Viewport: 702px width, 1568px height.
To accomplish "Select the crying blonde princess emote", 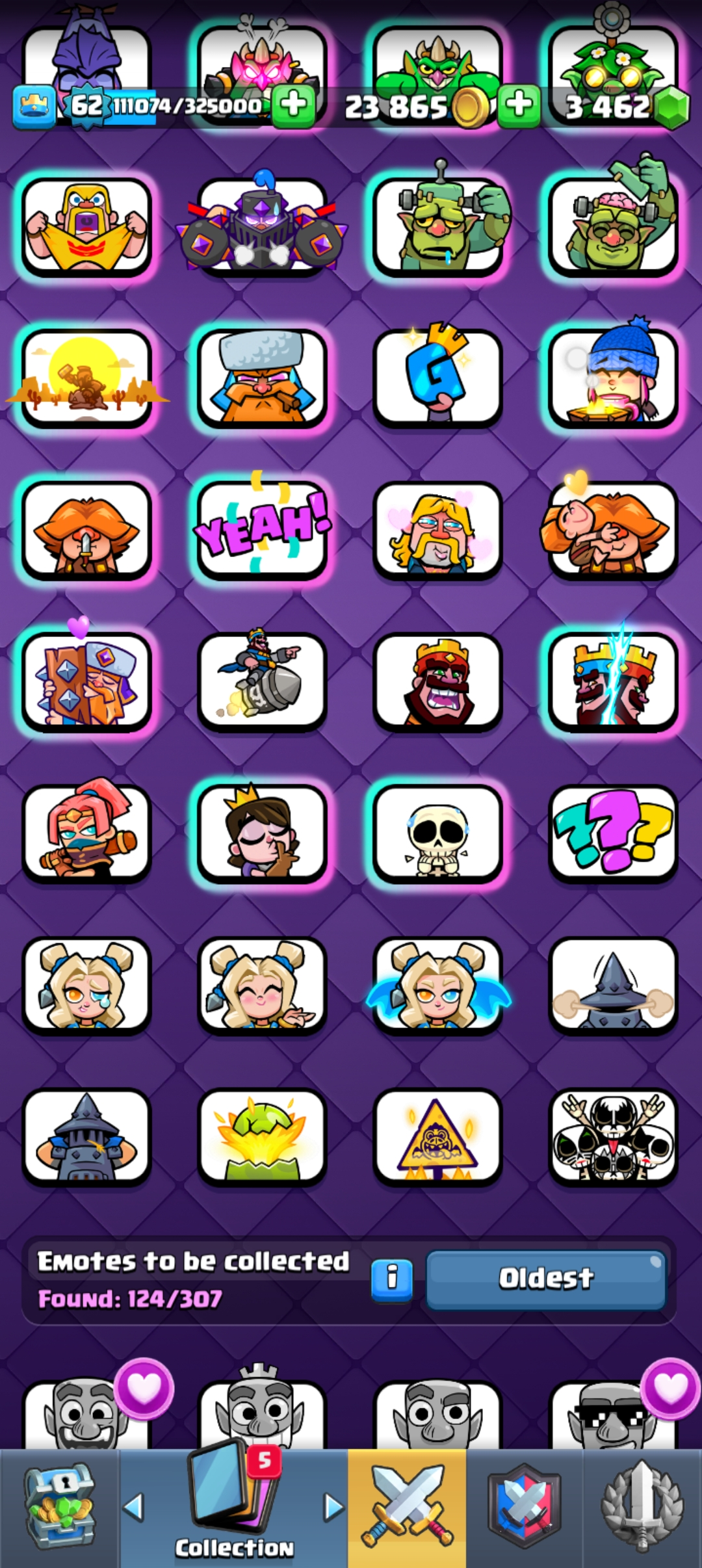I will click(x=86, y=985).
